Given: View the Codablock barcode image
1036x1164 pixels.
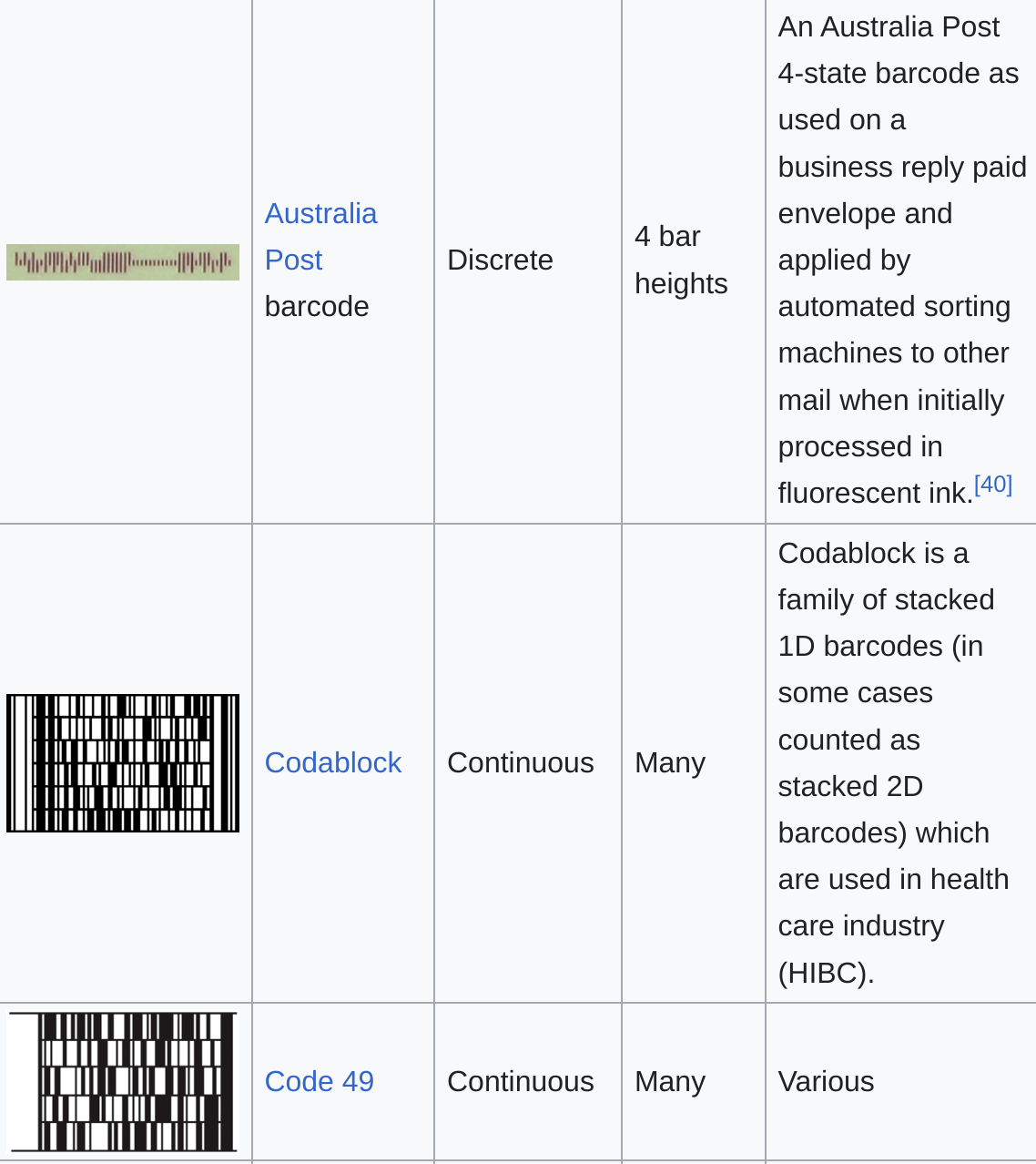Looking at the screenshot, I should coord(123,763).
